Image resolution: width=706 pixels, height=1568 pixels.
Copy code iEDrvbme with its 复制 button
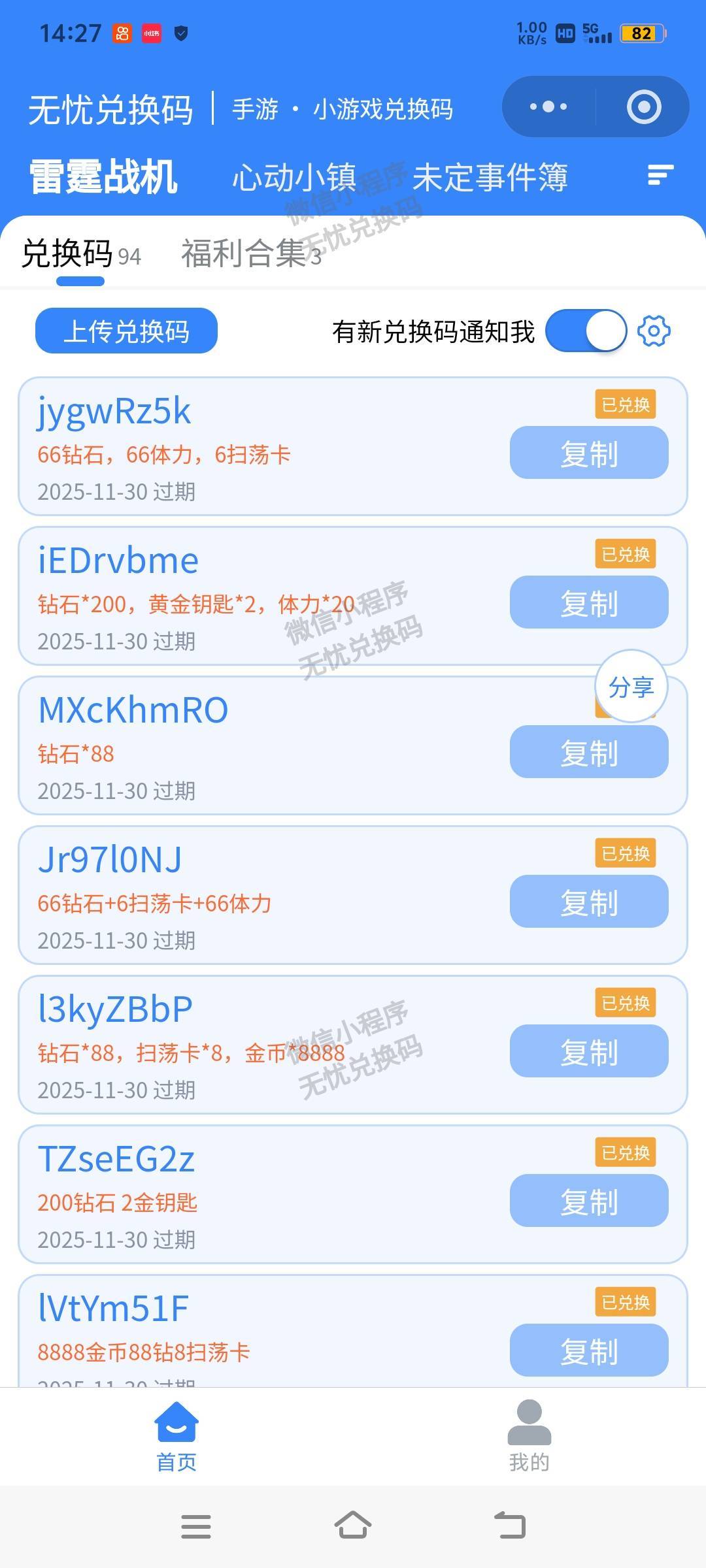click(588, 603)
